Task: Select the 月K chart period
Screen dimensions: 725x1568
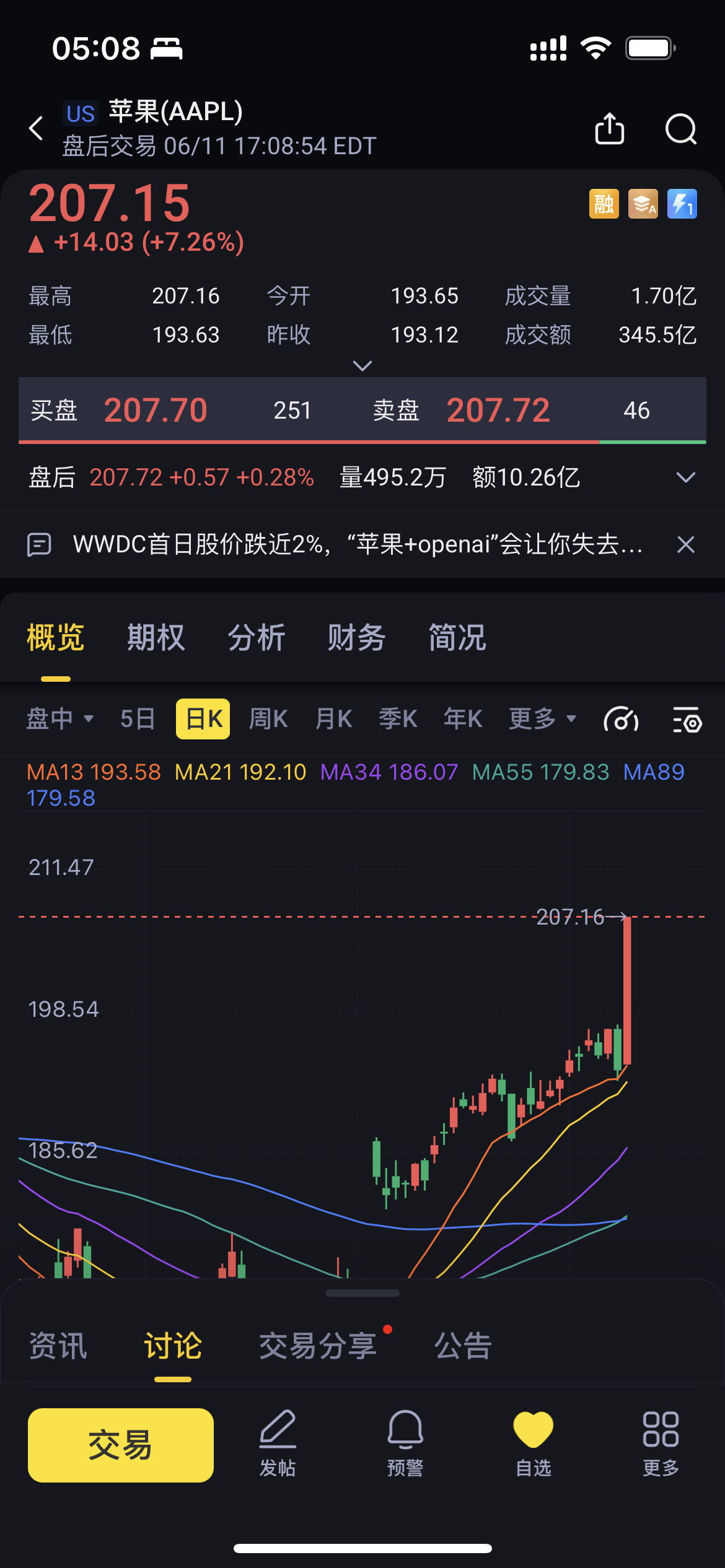Action: pos(333,719)
